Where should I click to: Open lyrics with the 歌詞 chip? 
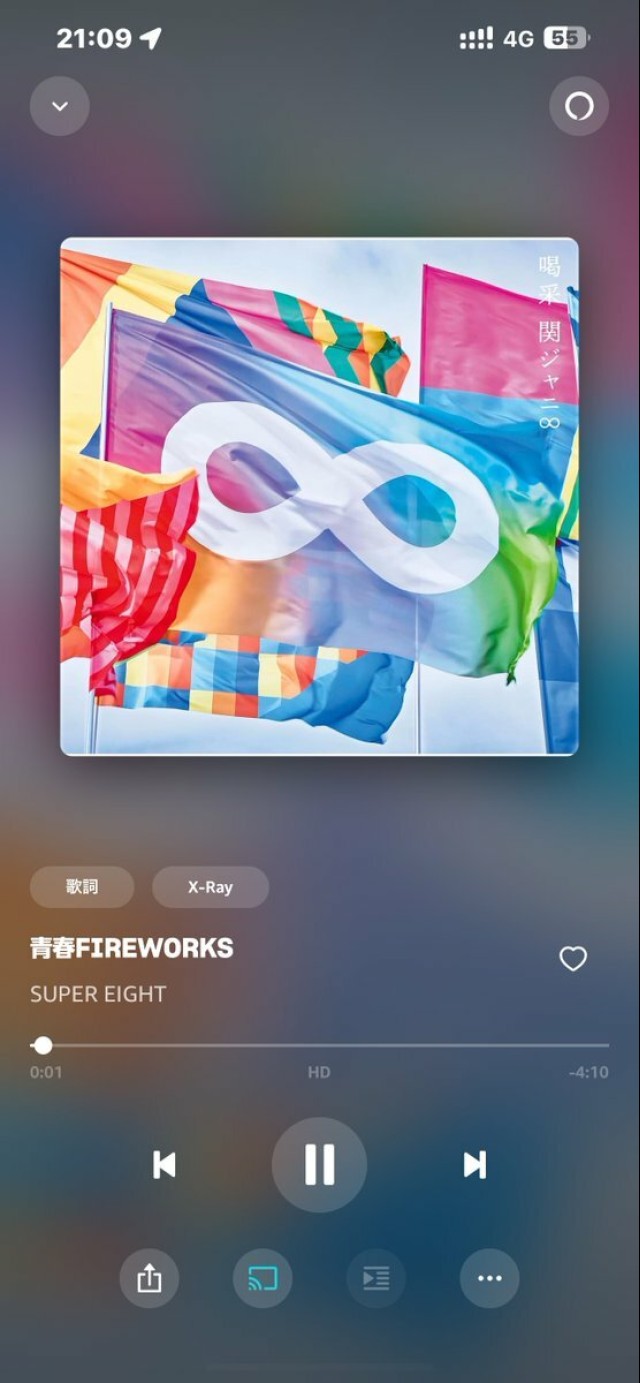coord(82,887)
